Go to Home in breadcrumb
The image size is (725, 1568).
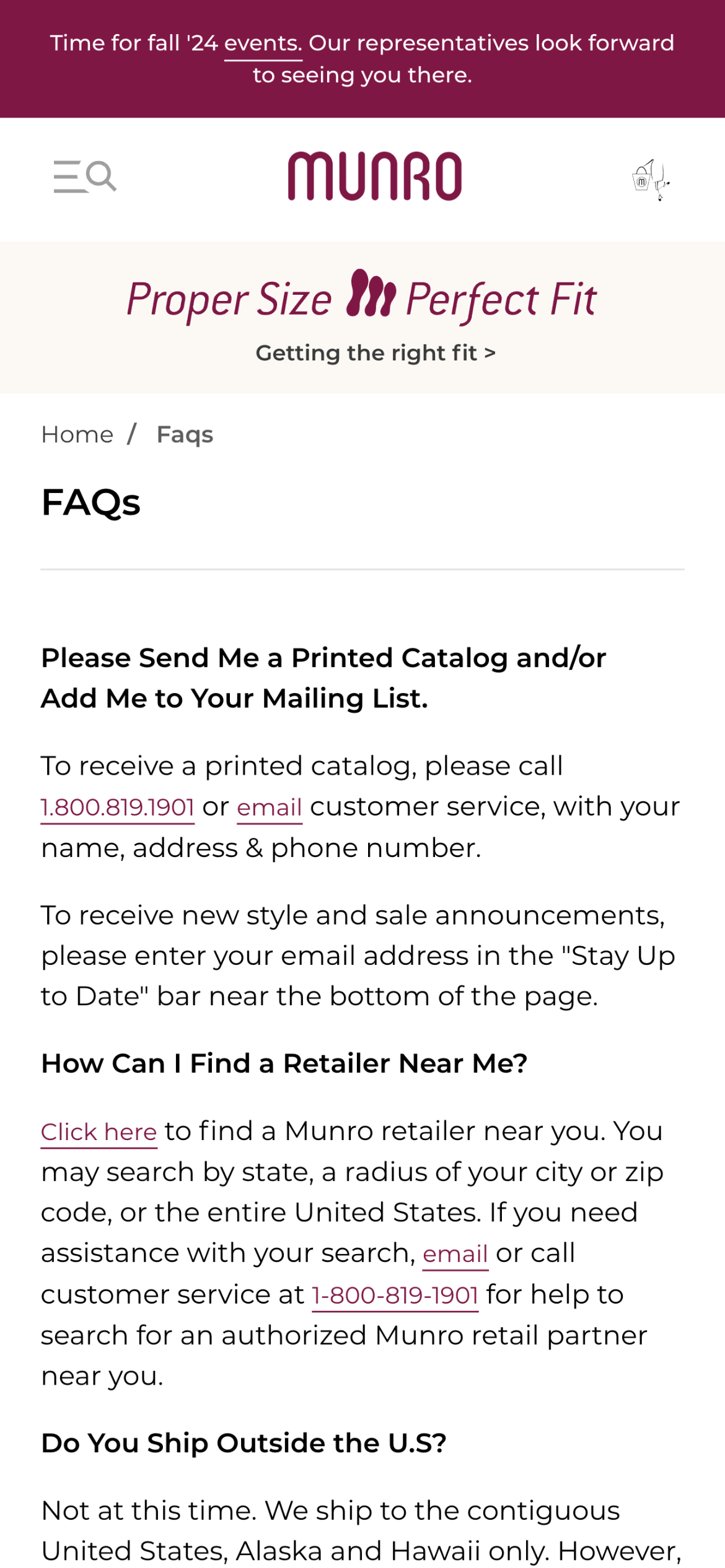click(77, 435)
